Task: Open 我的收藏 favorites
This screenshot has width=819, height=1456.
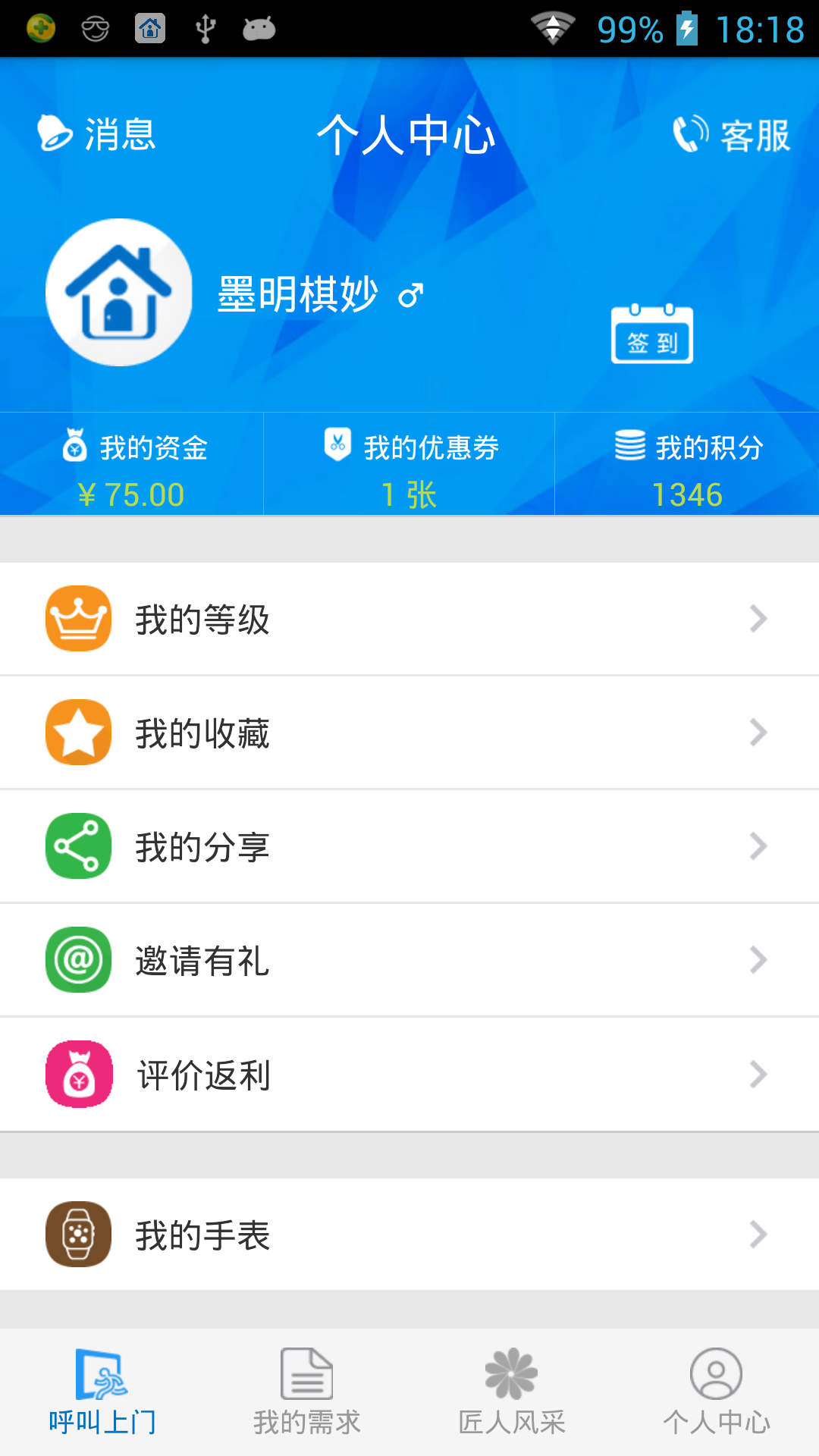Action: tap(409, 733)
